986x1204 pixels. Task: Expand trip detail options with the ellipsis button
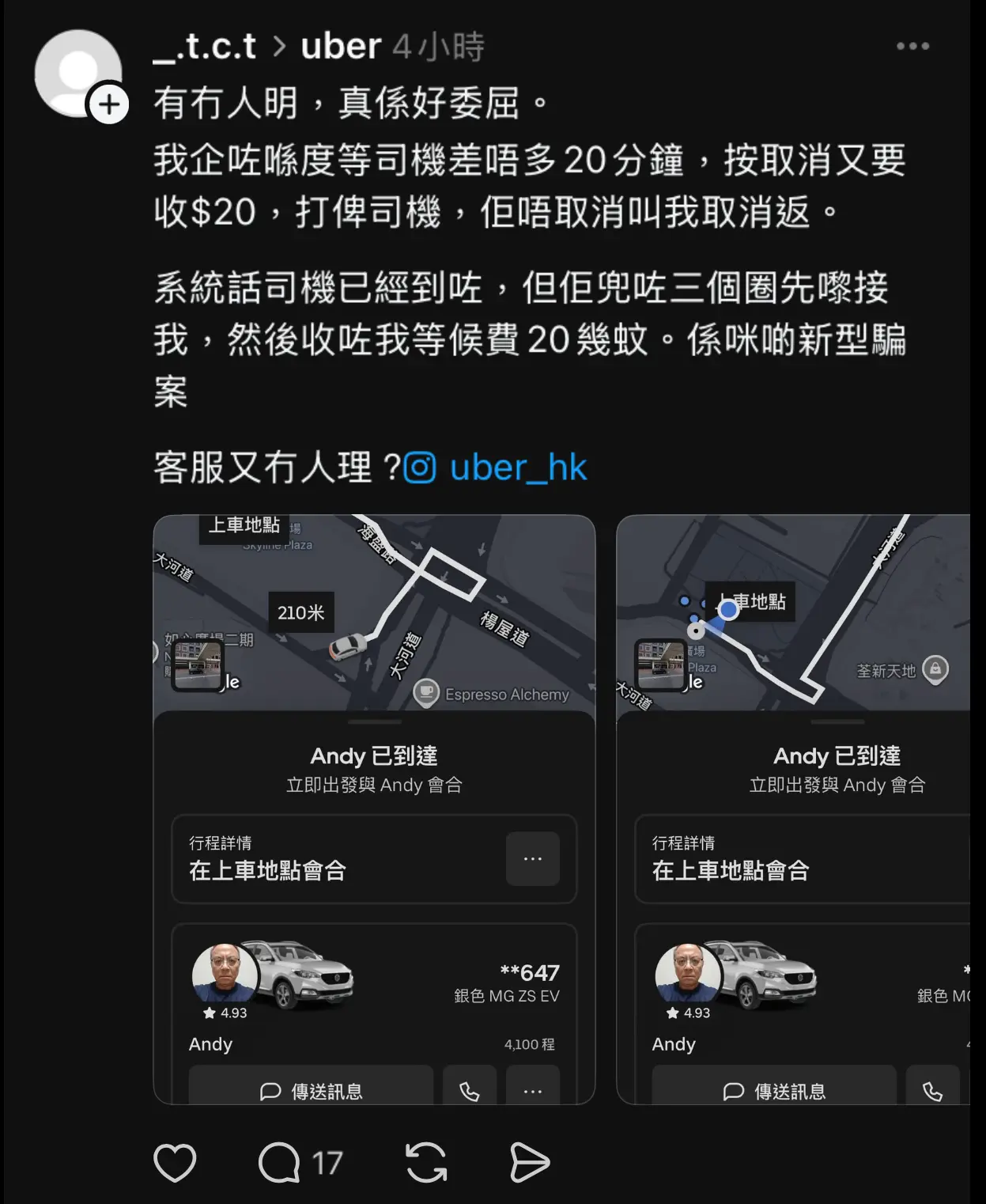(x=533, y=859)
